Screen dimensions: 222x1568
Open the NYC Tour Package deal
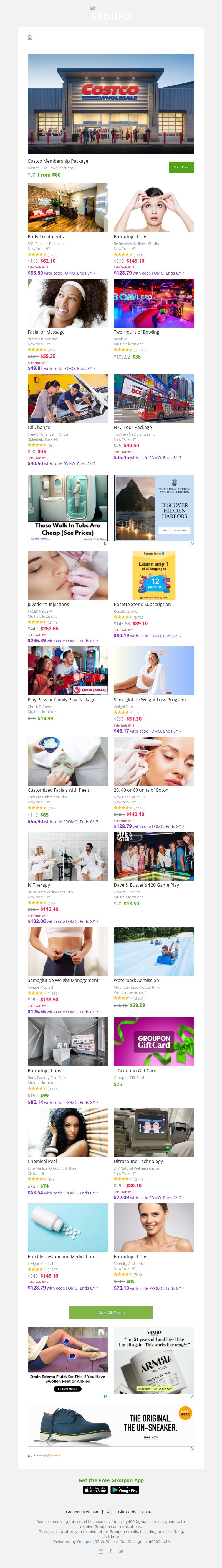154,398
